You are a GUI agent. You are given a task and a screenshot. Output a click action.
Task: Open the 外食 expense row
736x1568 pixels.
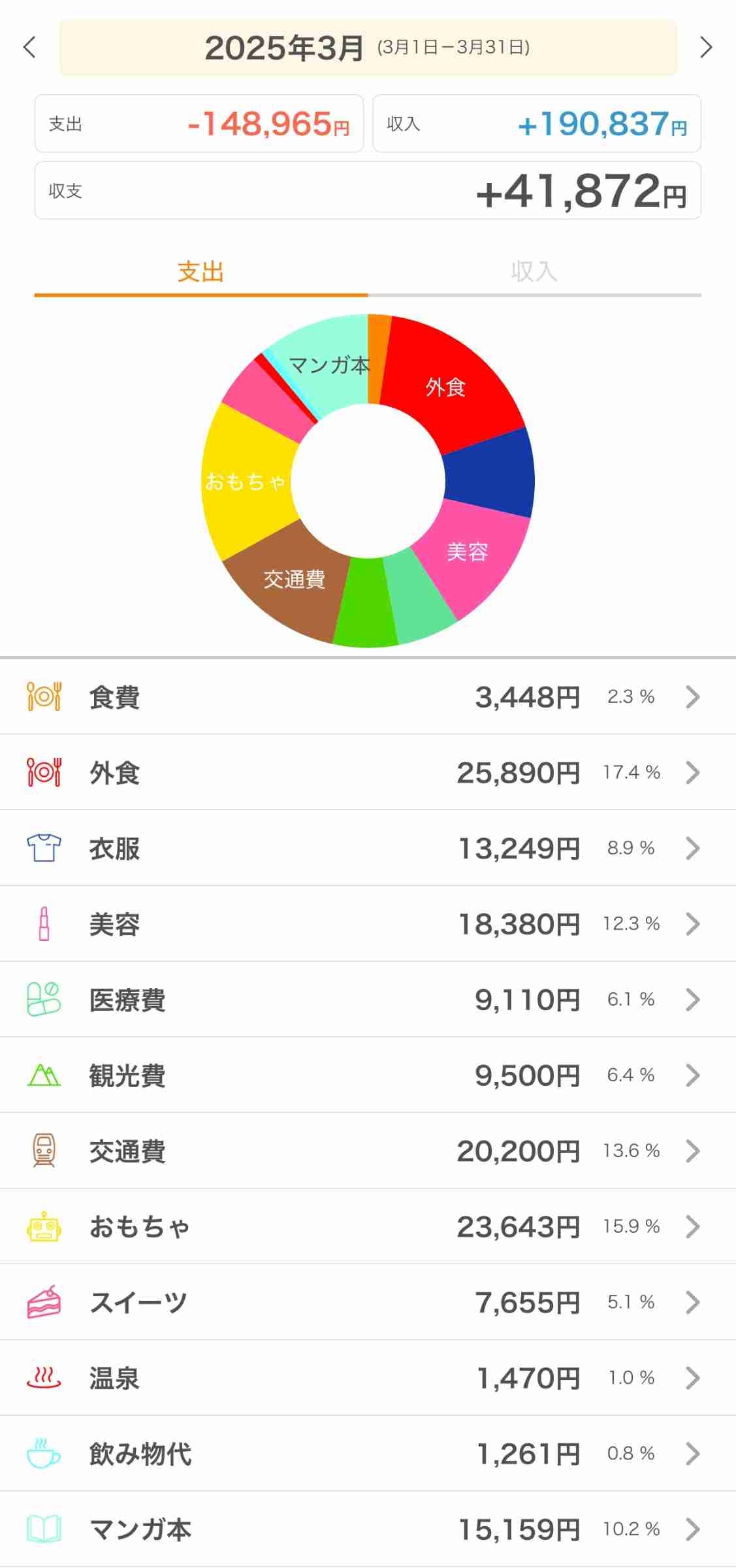pos(368,773)
